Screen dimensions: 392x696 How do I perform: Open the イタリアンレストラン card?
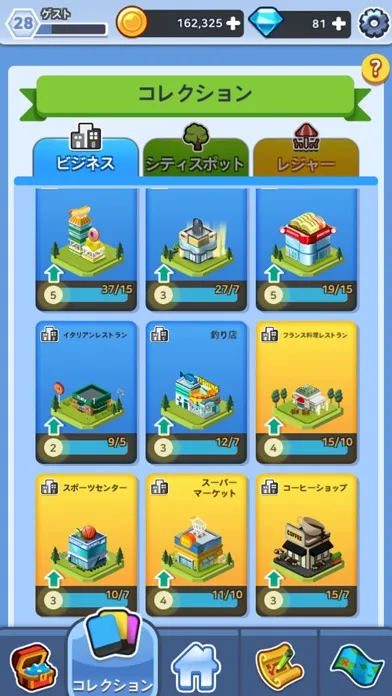point(86,392)
